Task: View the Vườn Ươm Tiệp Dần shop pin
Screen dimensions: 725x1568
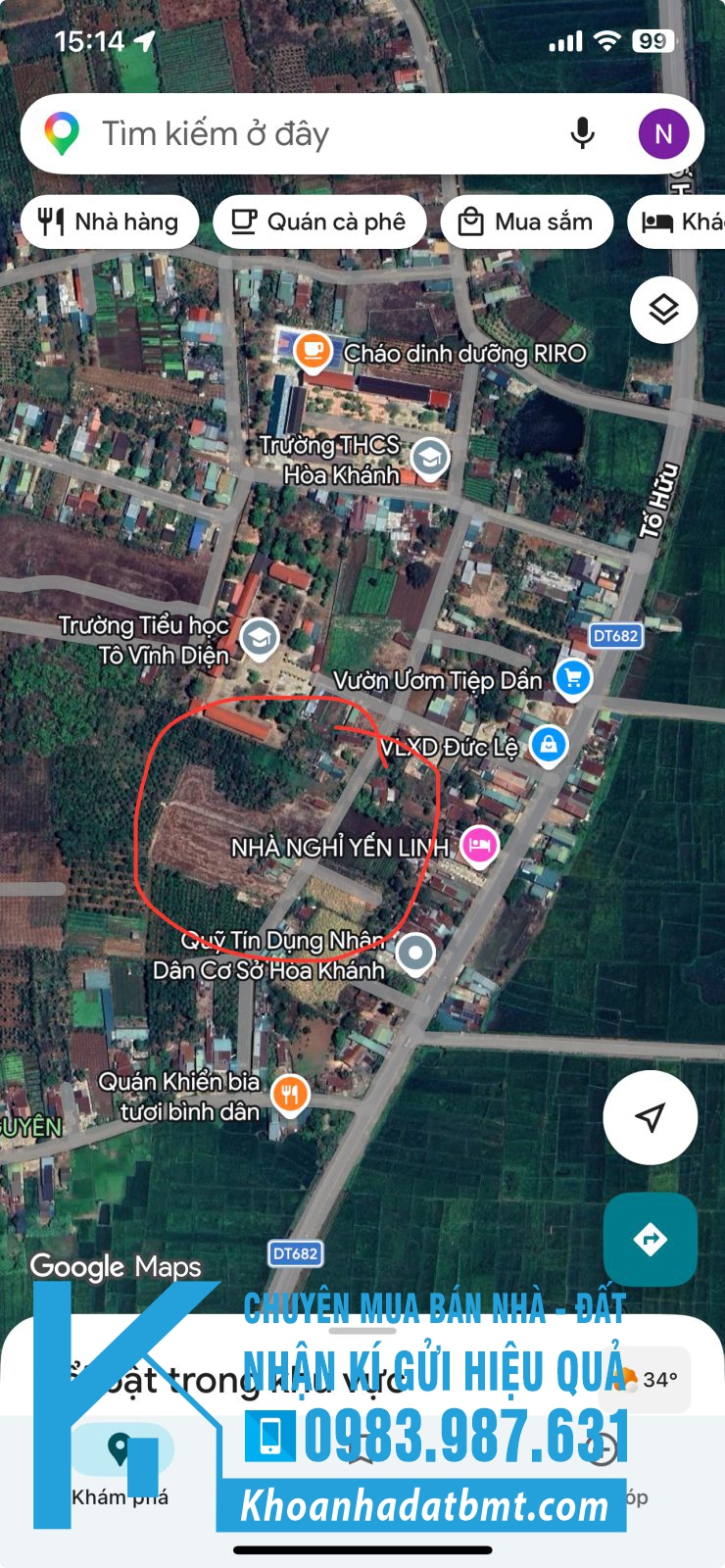Action: pyautogui.click(x=572, y=677)
